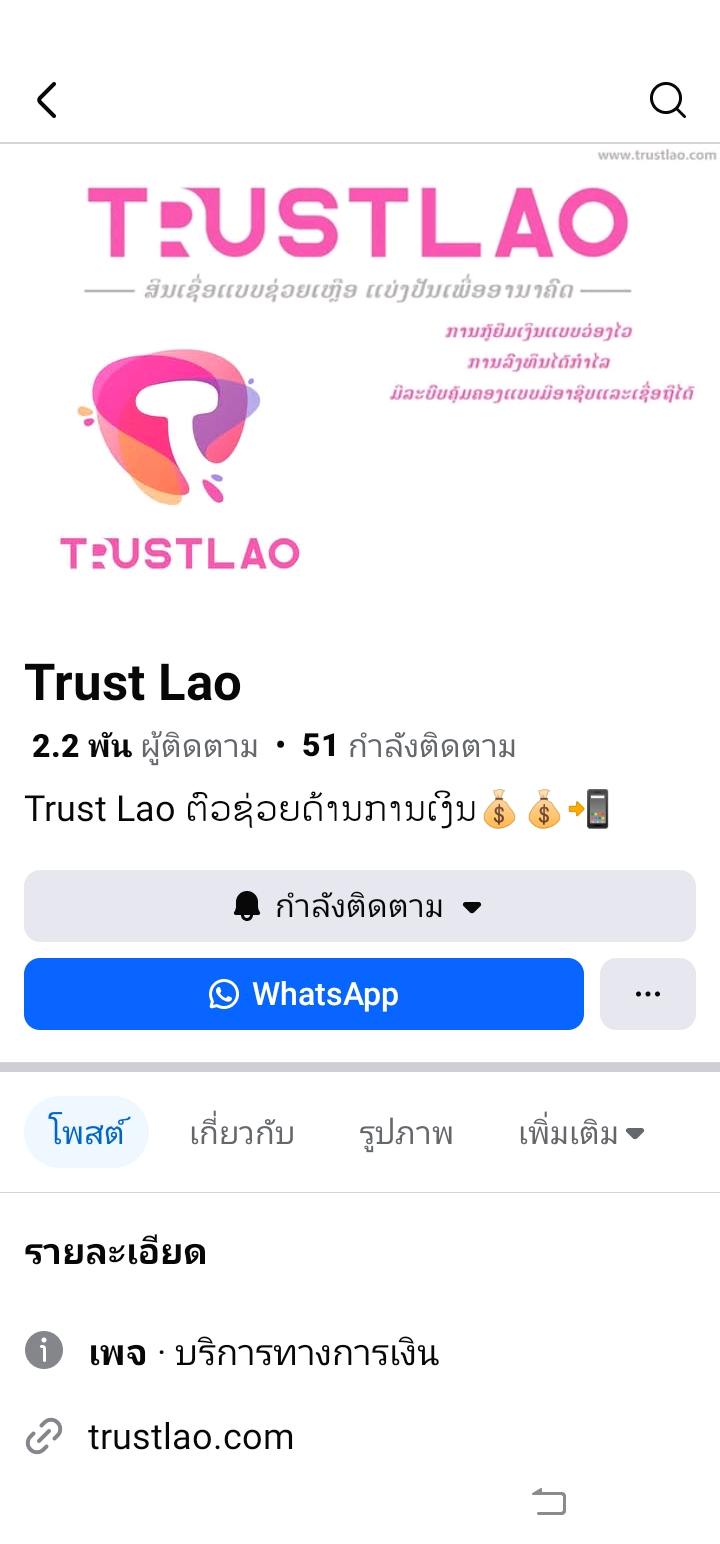Screen dimensions: 720x1544
Task: Switch to the รูปภาพ tab
Action: (406, 1133)
